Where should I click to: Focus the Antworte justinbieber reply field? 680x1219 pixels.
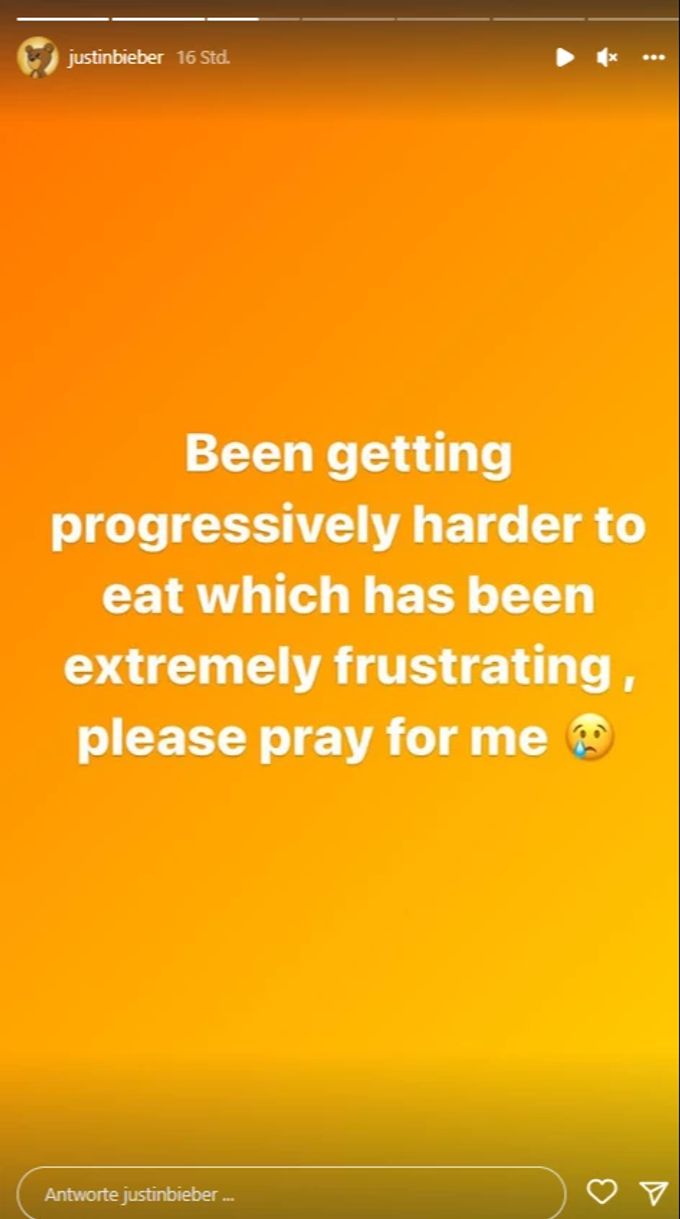click(290, 1194)
